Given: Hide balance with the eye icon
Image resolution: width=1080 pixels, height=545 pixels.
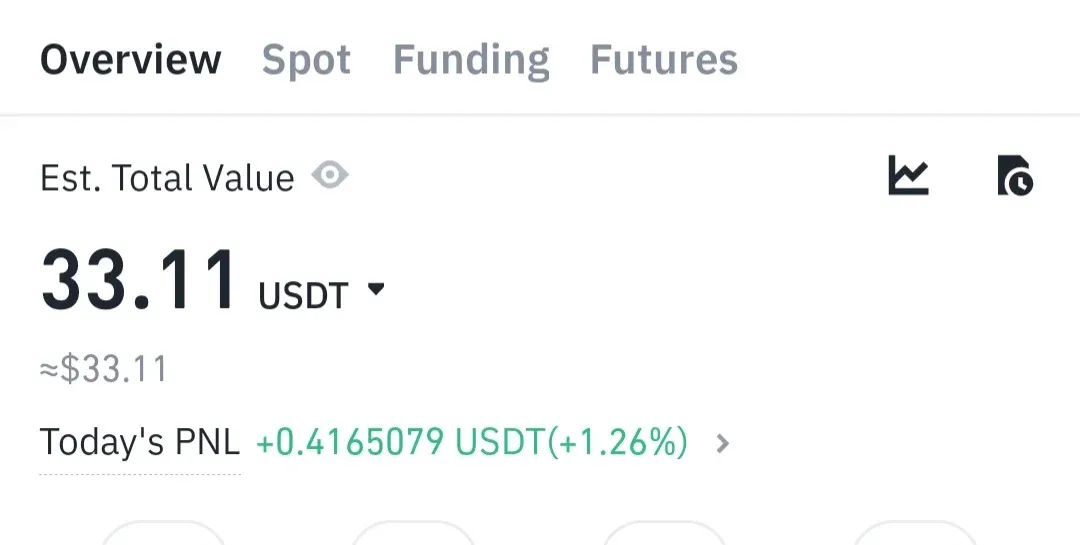Looking at the screenshot, I should [x=329, y=177].
